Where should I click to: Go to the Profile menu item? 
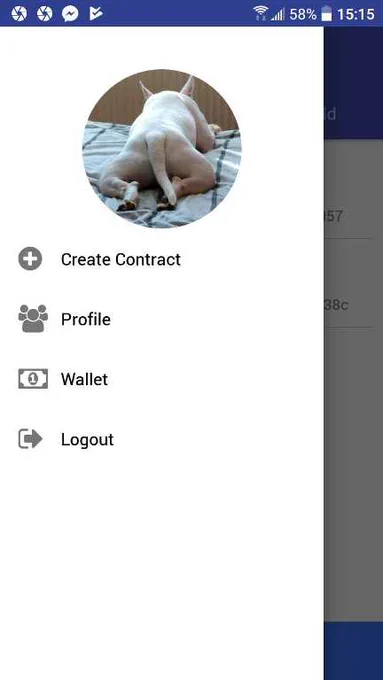tap(162, 319)
